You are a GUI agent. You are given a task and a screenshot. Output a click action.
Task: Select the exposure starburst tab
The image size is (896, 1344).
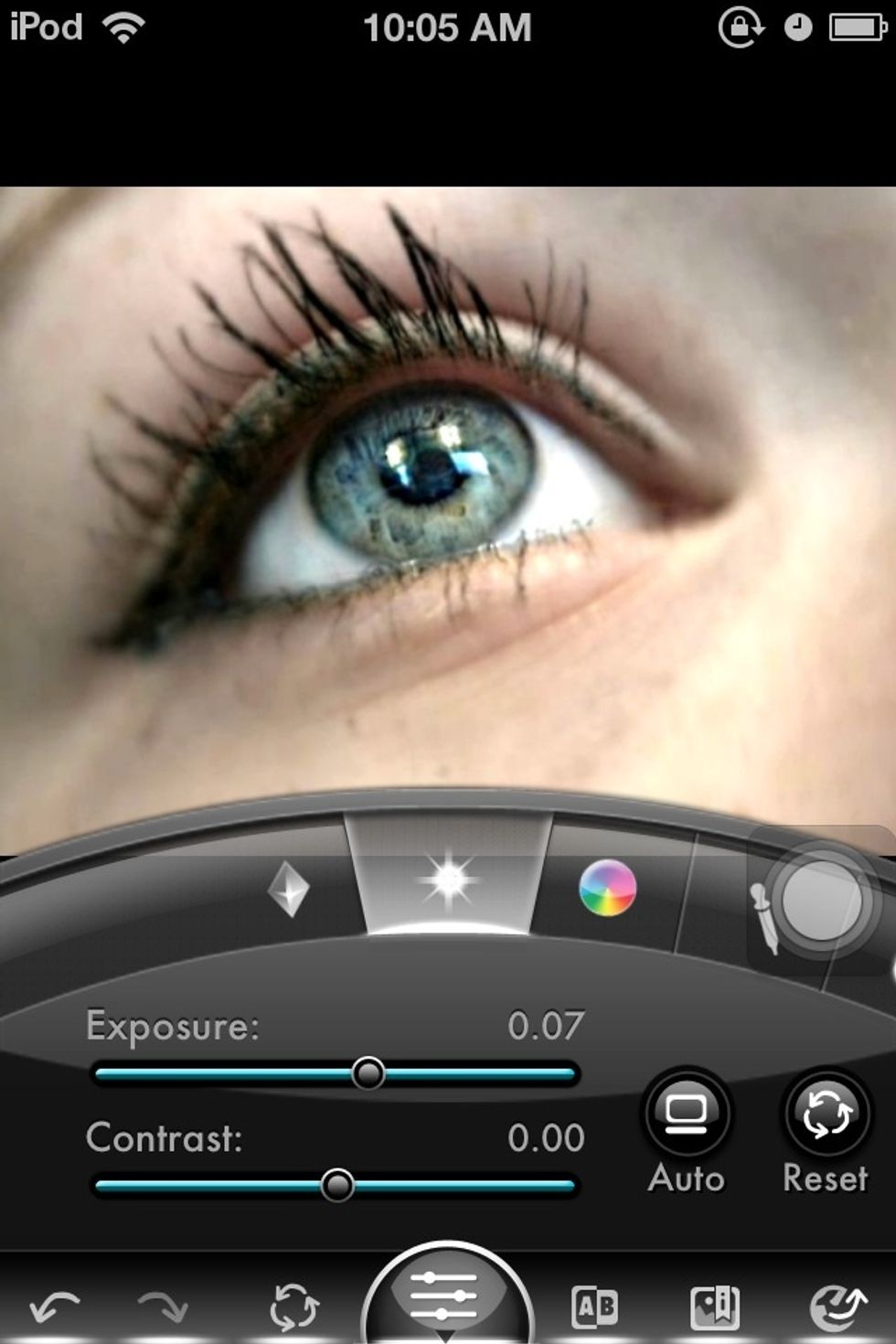pos(448,881)
